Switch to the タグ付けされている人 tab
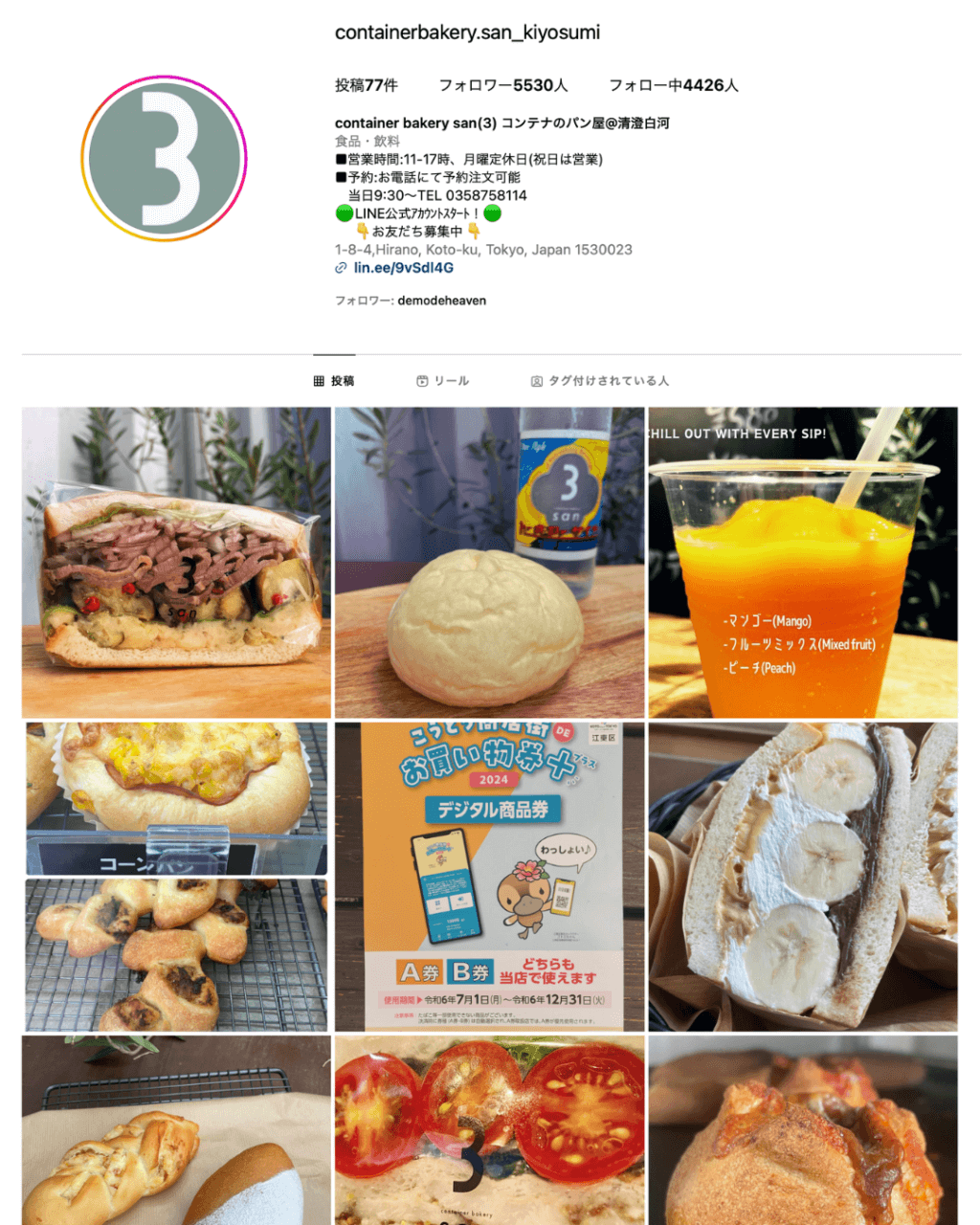 600,381
